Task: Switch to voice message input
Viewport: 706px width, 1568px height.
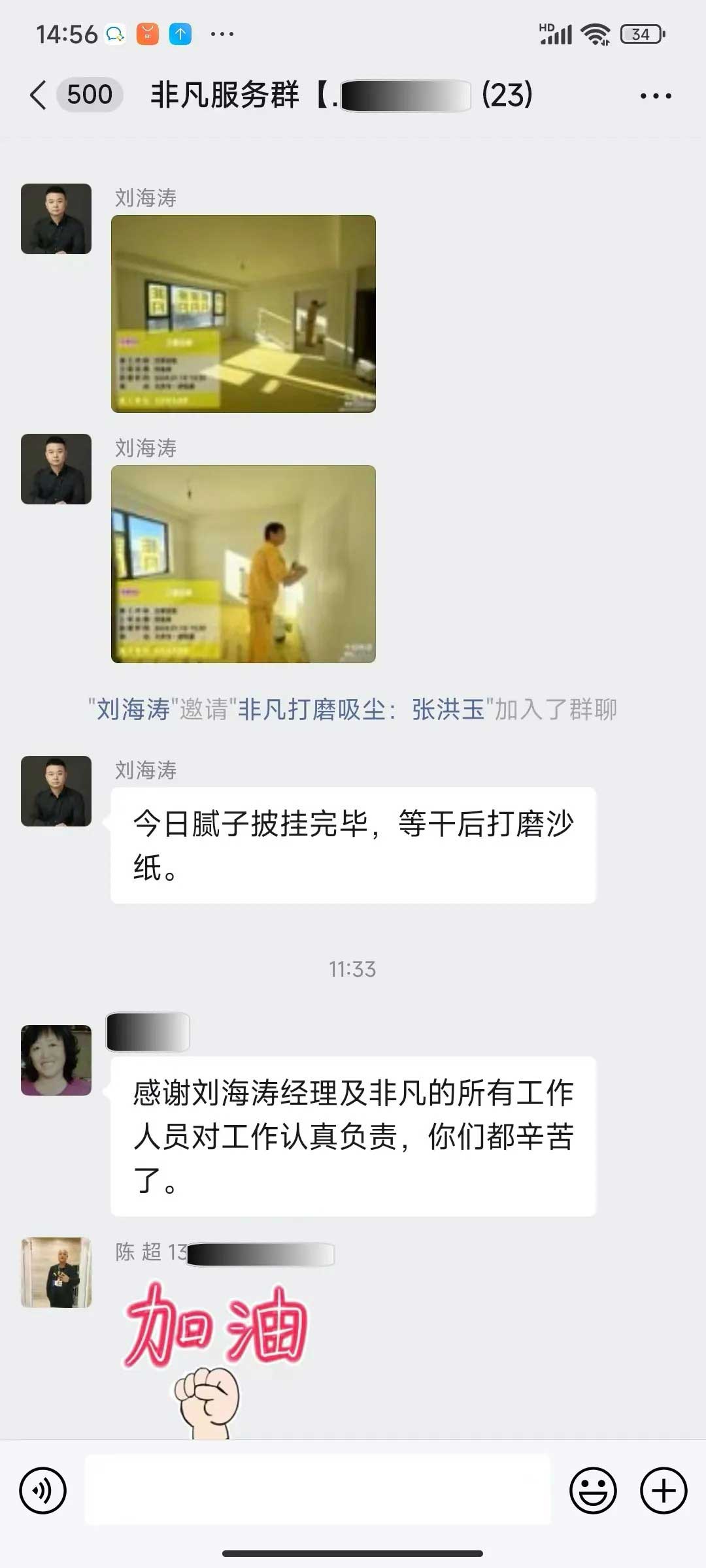Action: [x=43, y=1491]
